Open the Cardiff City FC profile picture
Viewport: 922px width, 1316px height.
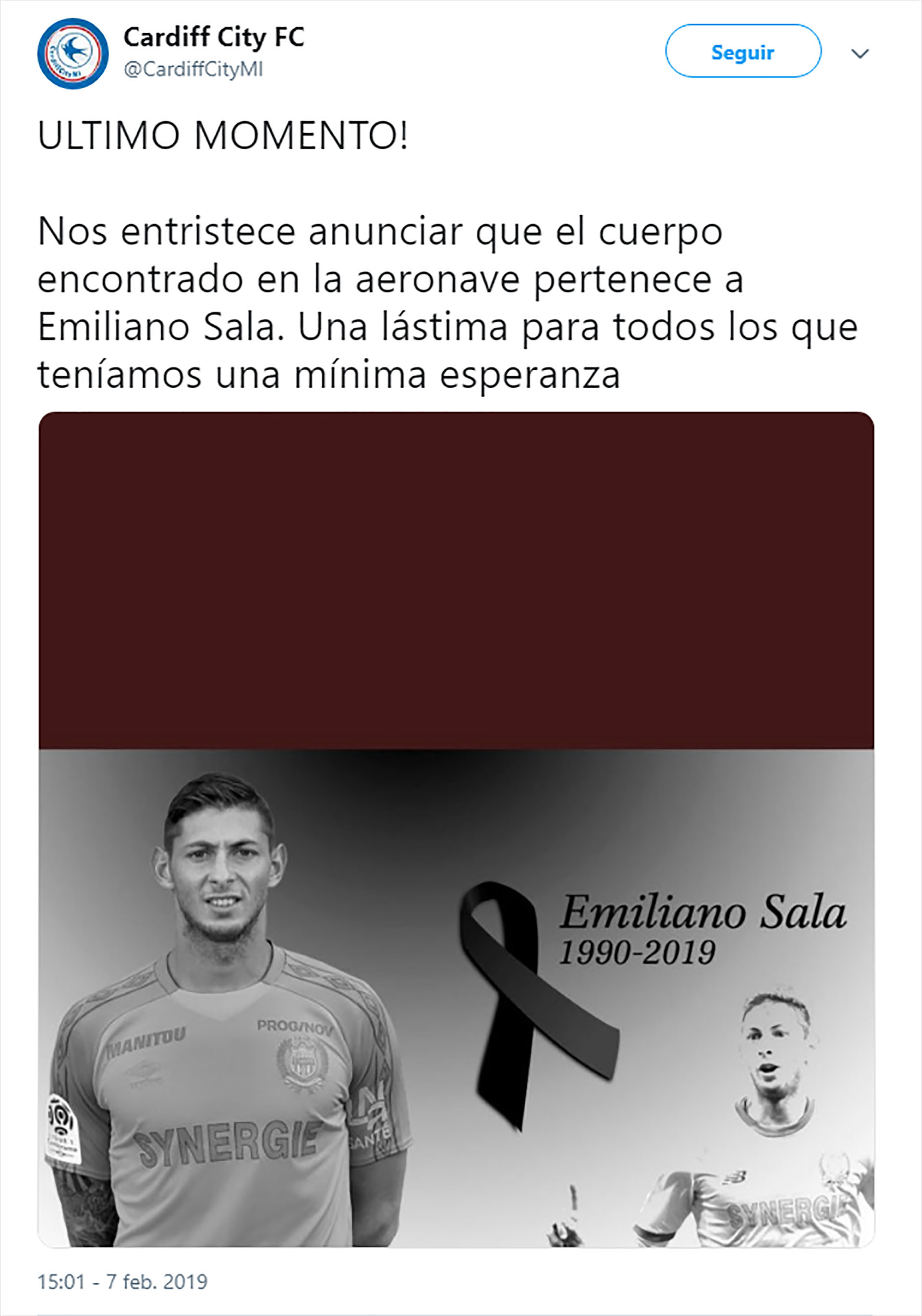[73, 54]
